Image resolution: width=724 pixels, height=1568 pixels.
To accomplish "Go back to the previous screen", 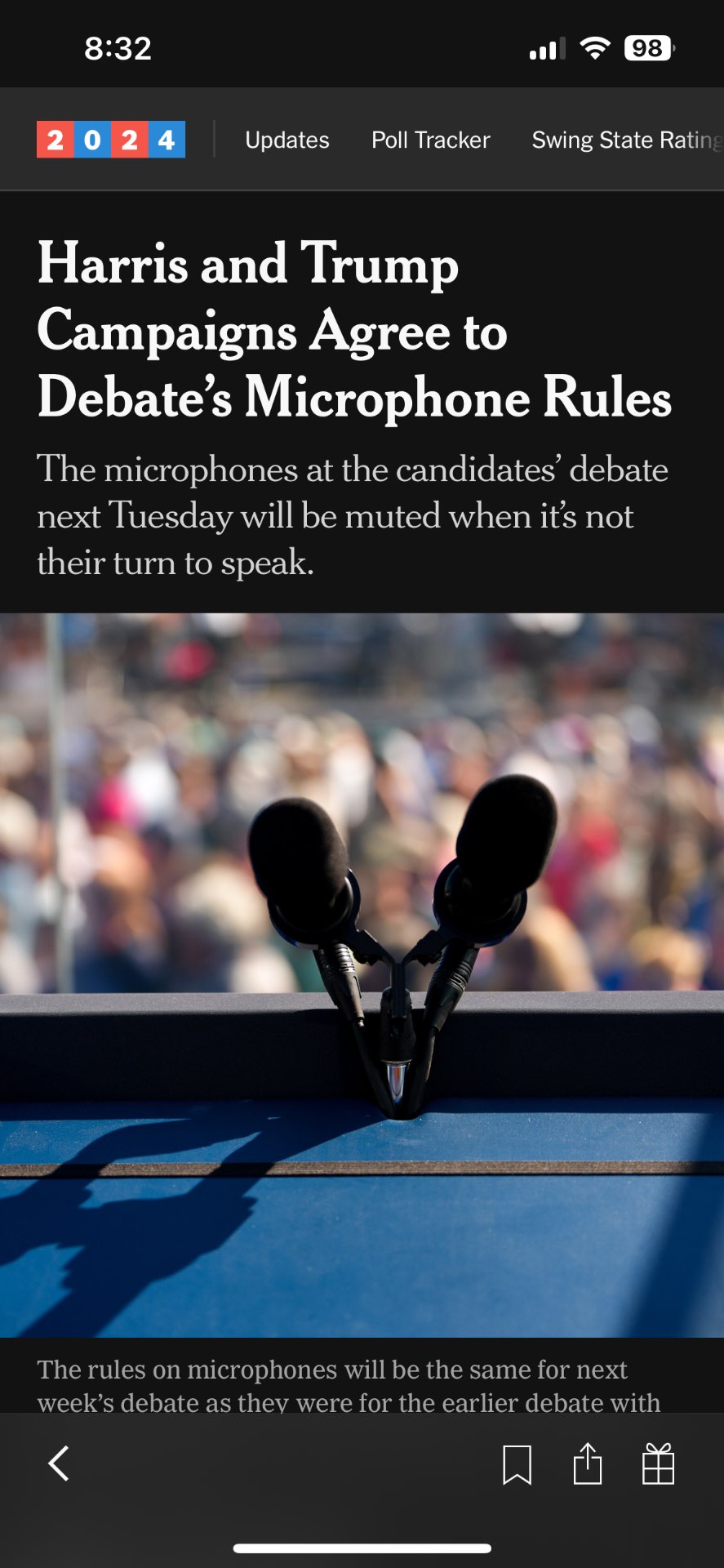I will (x=59, y=1463).
